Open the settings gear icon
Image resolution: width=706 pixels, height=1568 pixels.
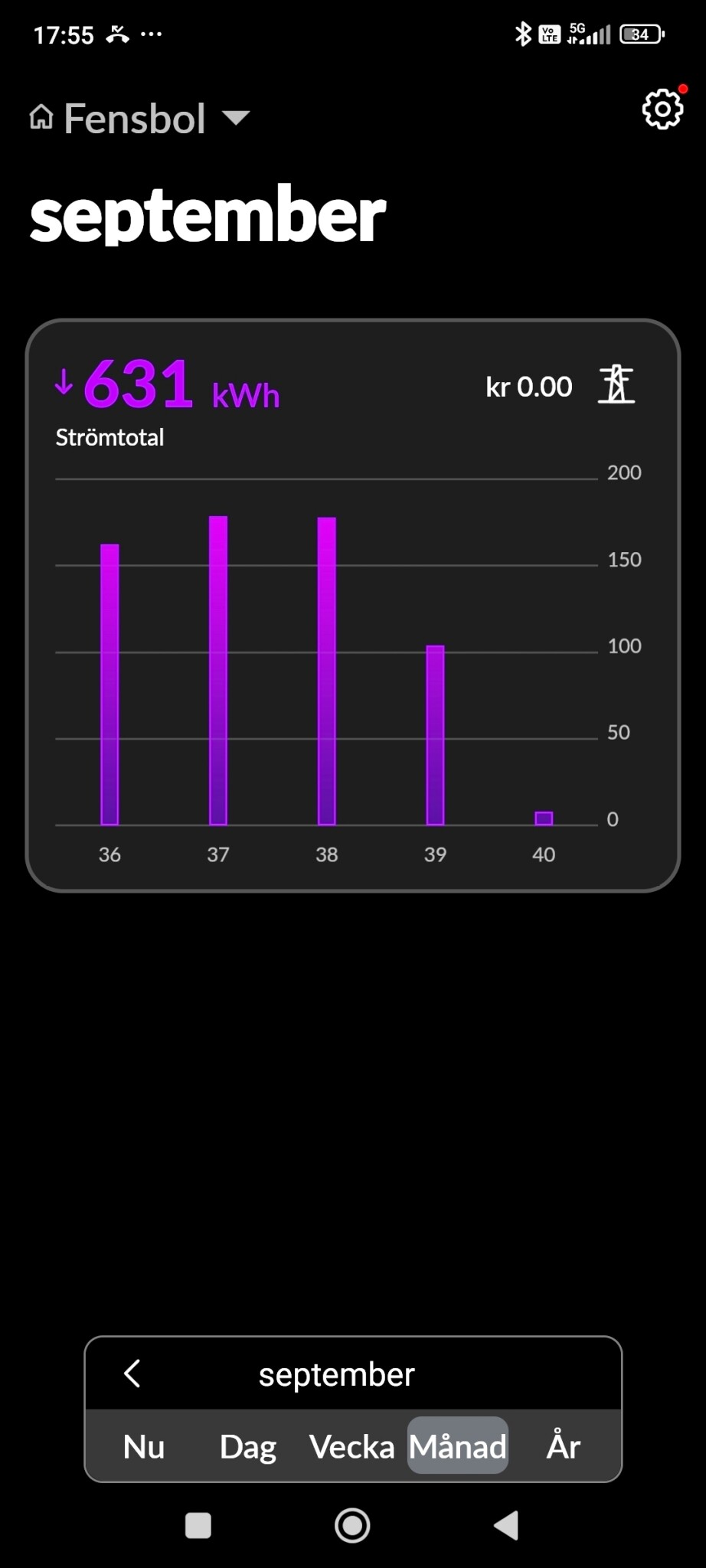(x=662, y=109)
